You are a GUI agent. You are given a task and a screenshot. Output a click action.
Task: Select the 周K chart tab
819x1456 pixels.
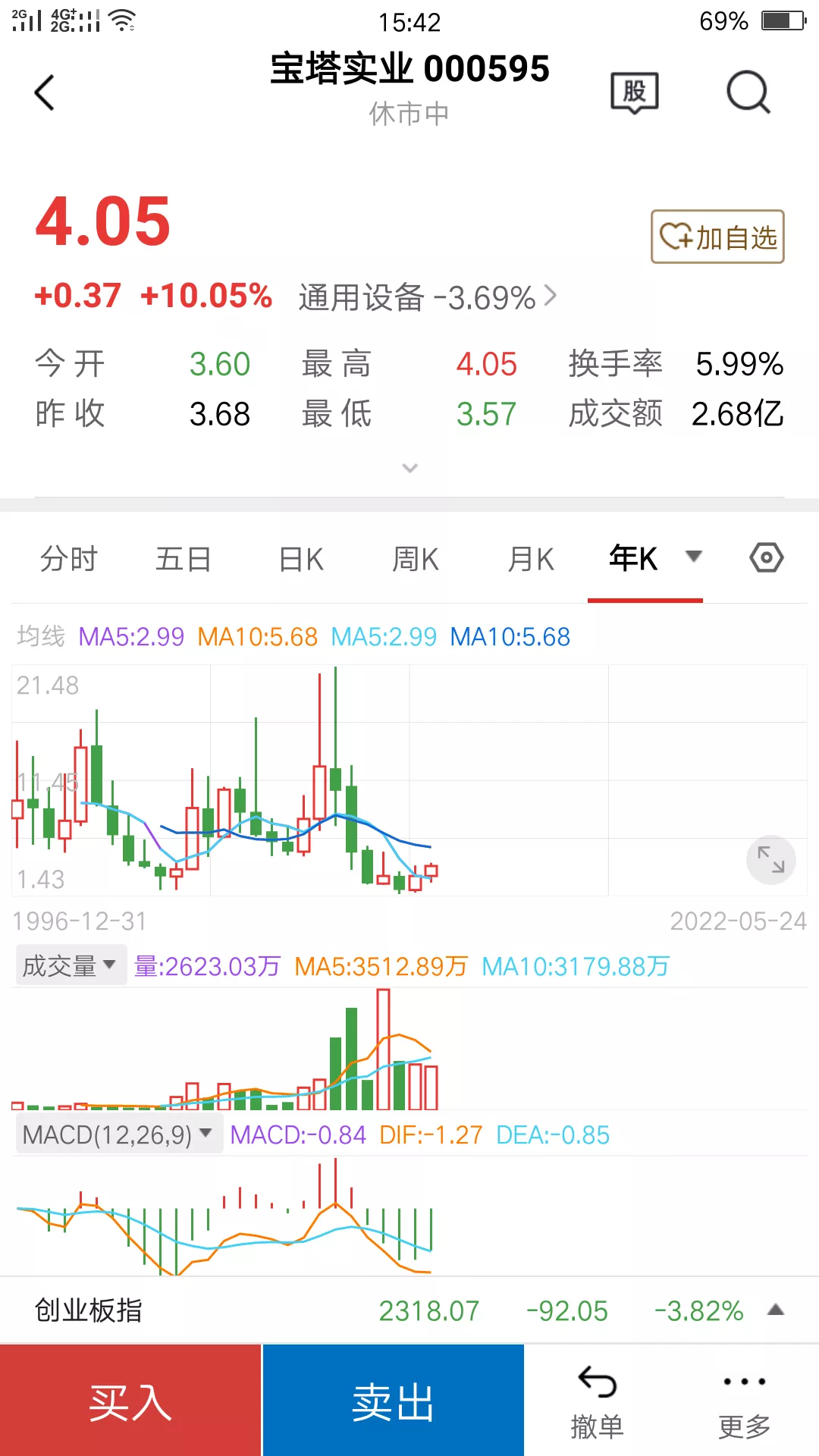416,560
